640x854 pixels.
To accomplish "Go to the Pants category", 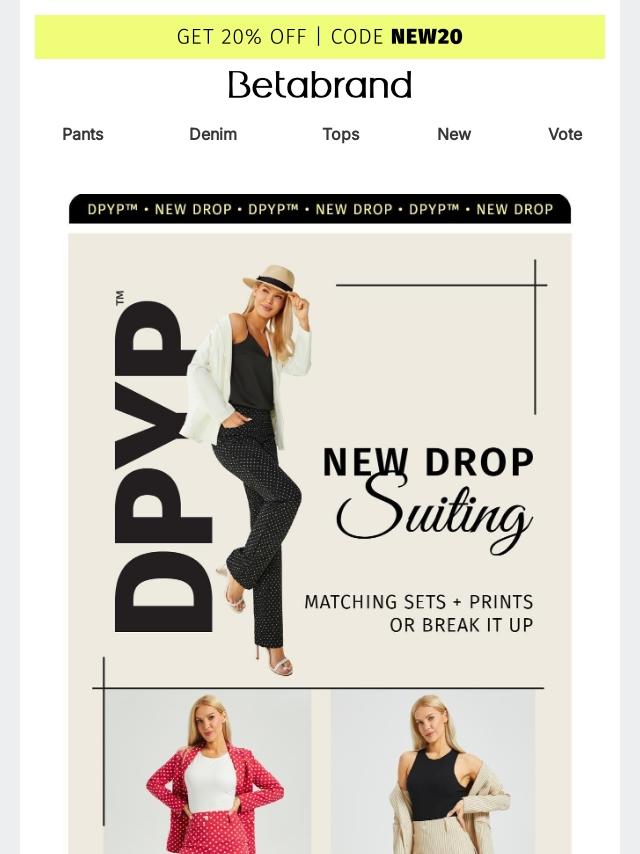I will click(x=83, y=134).
